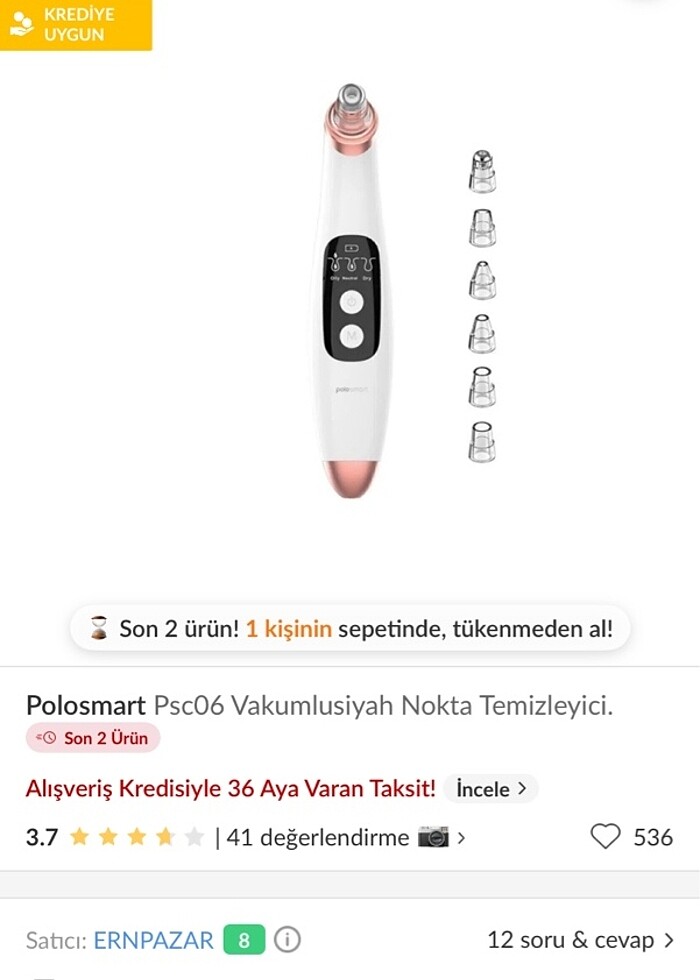
Task: Open the Polosmart brand link
Action: coord(86,706)
